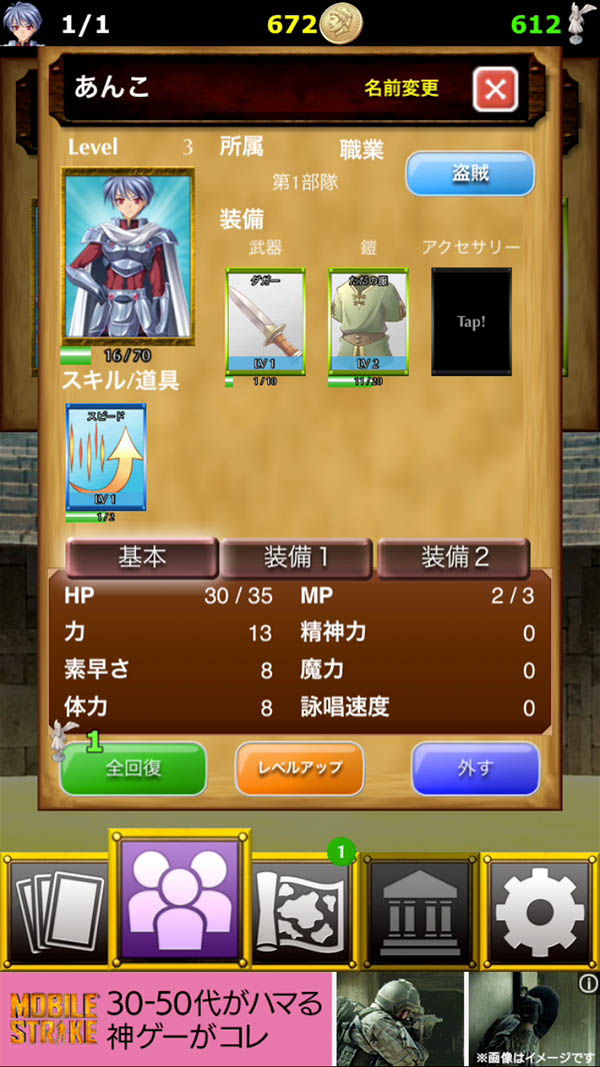Tap 外す to remove from party
Image resolution: width=600 pixels, height=1067 pixels.
(475, 768)
